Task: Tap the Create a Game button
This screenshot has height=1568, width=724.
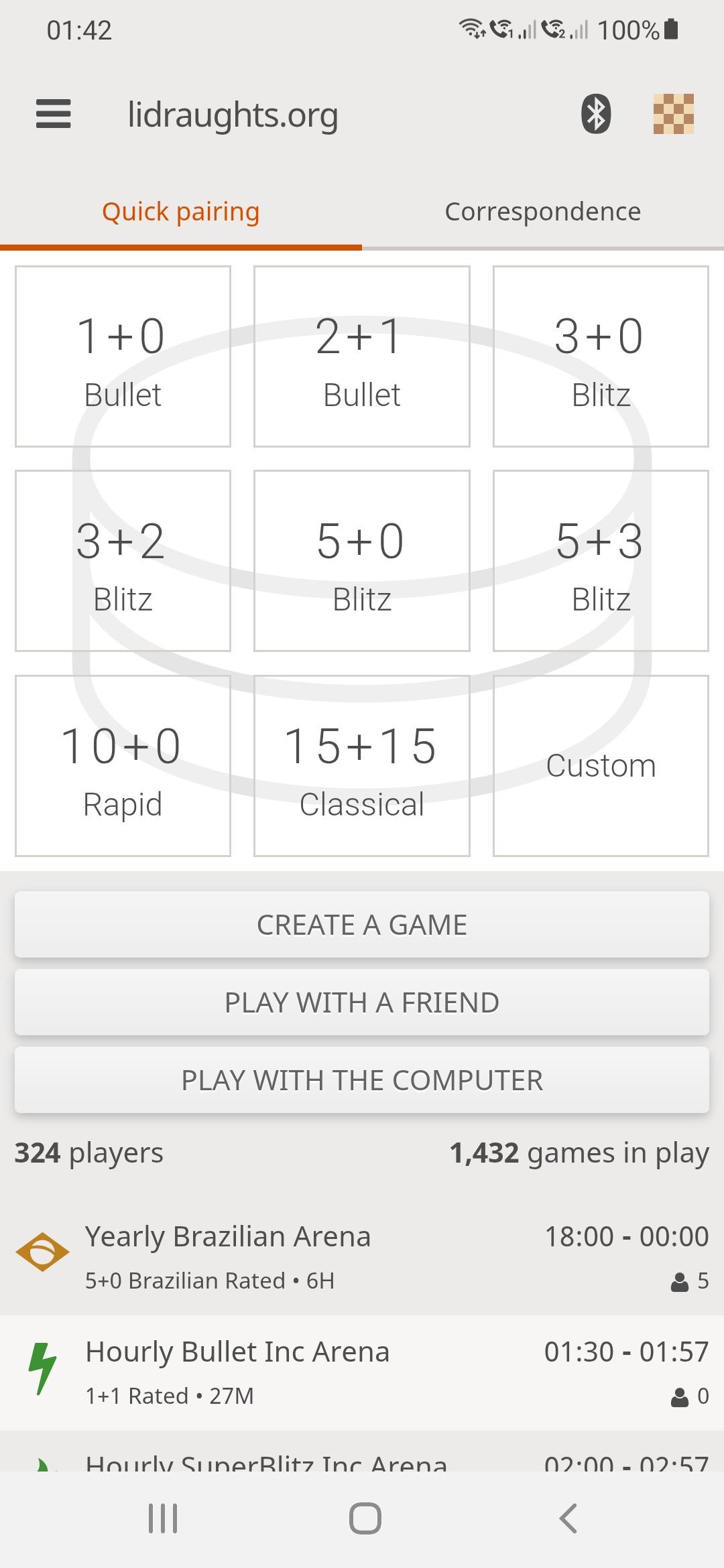Action: click(362, 925)
